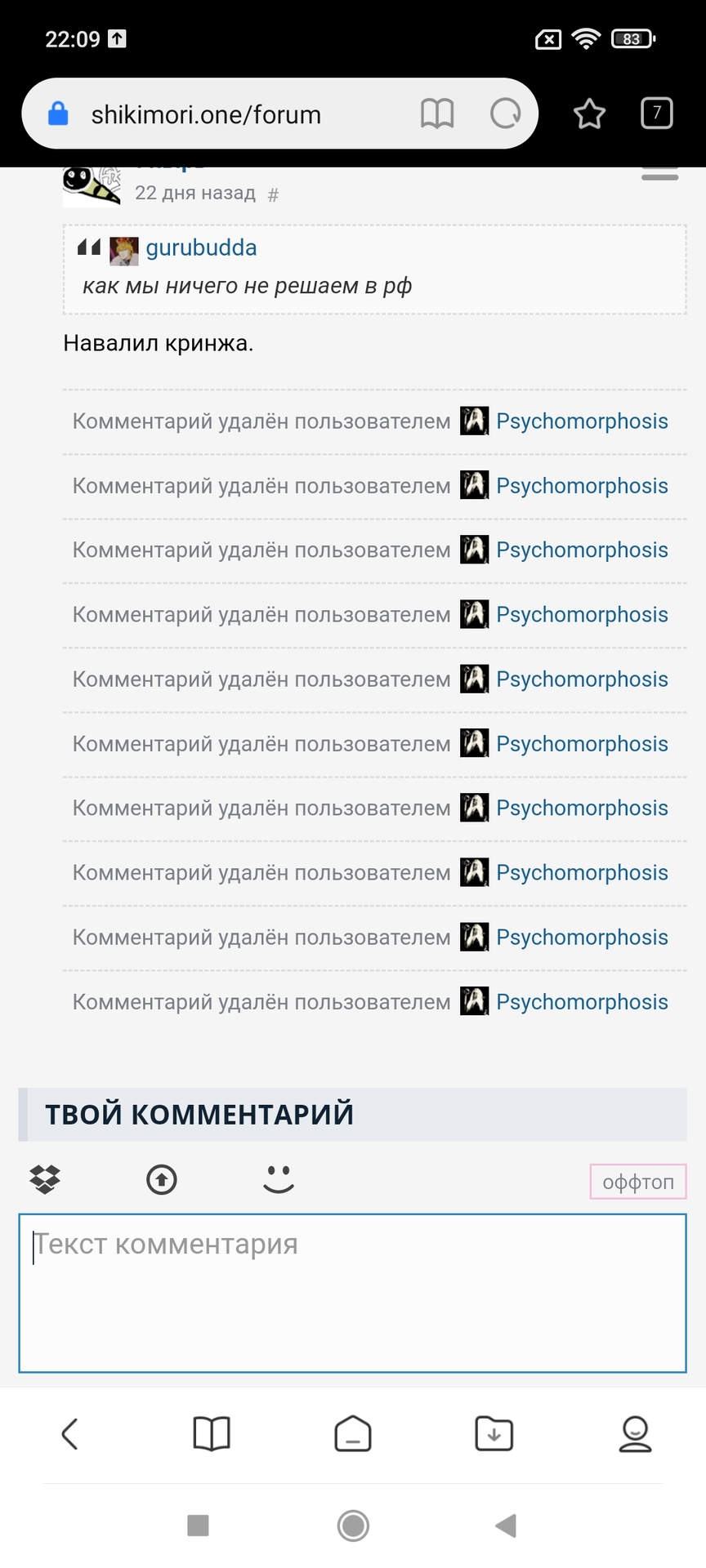Go back with the browser arrow
Viewport: 706px width, 1568px height.
click(70, 1433)
